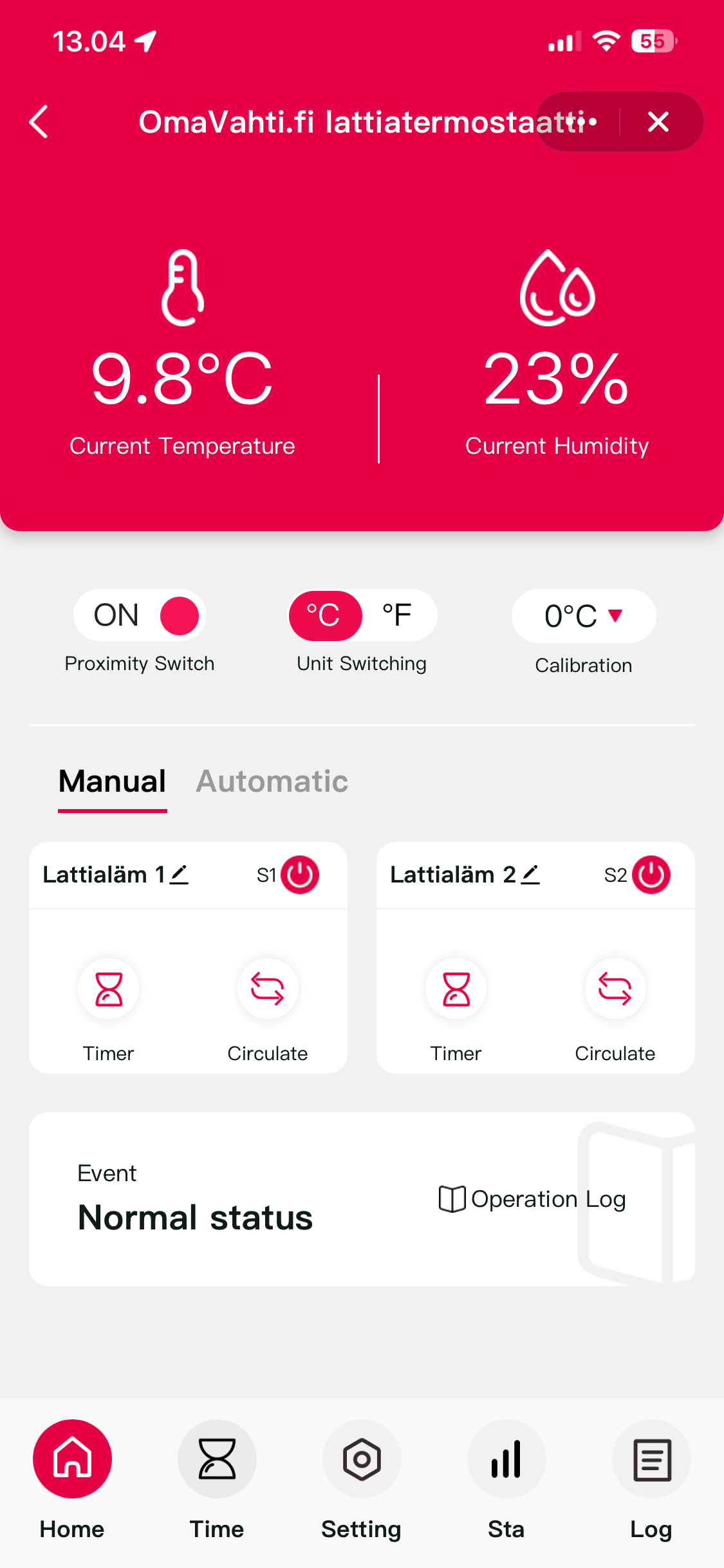Viewport: 724px width, 1568px height.
Task: Rename Lattialäm 1 with the edit pencil
Action: click(179, 875)
